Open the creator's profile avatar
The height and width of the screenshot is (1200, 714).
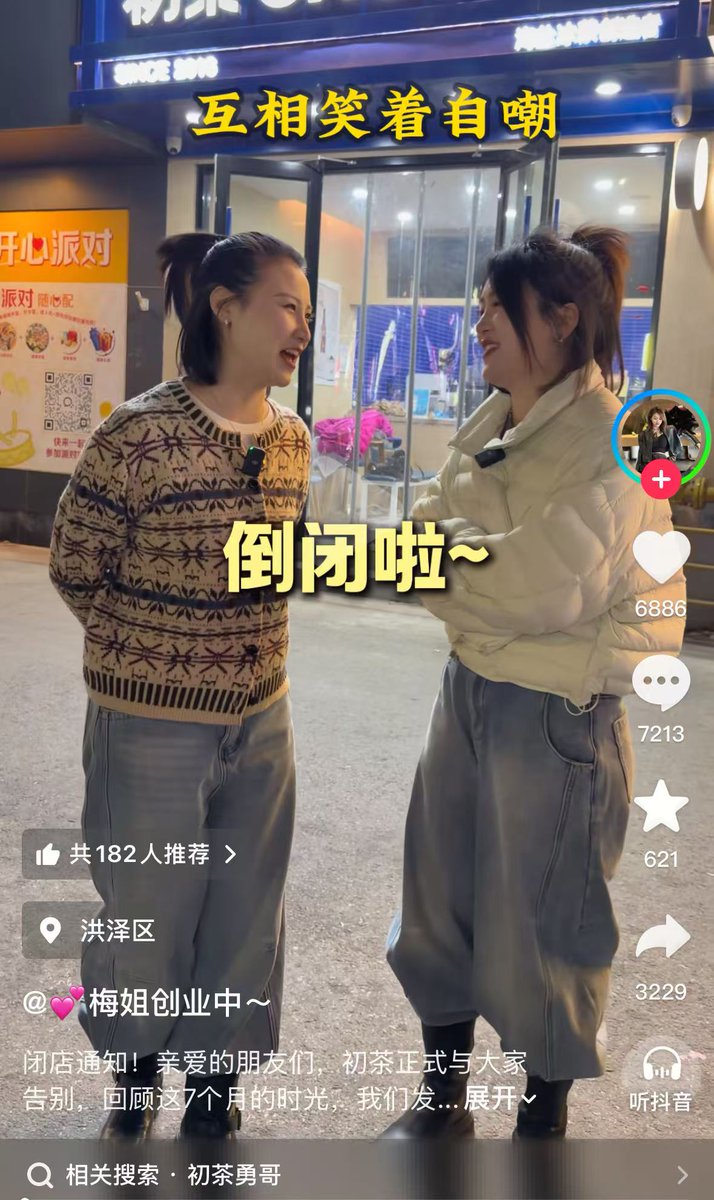point(660,436)
